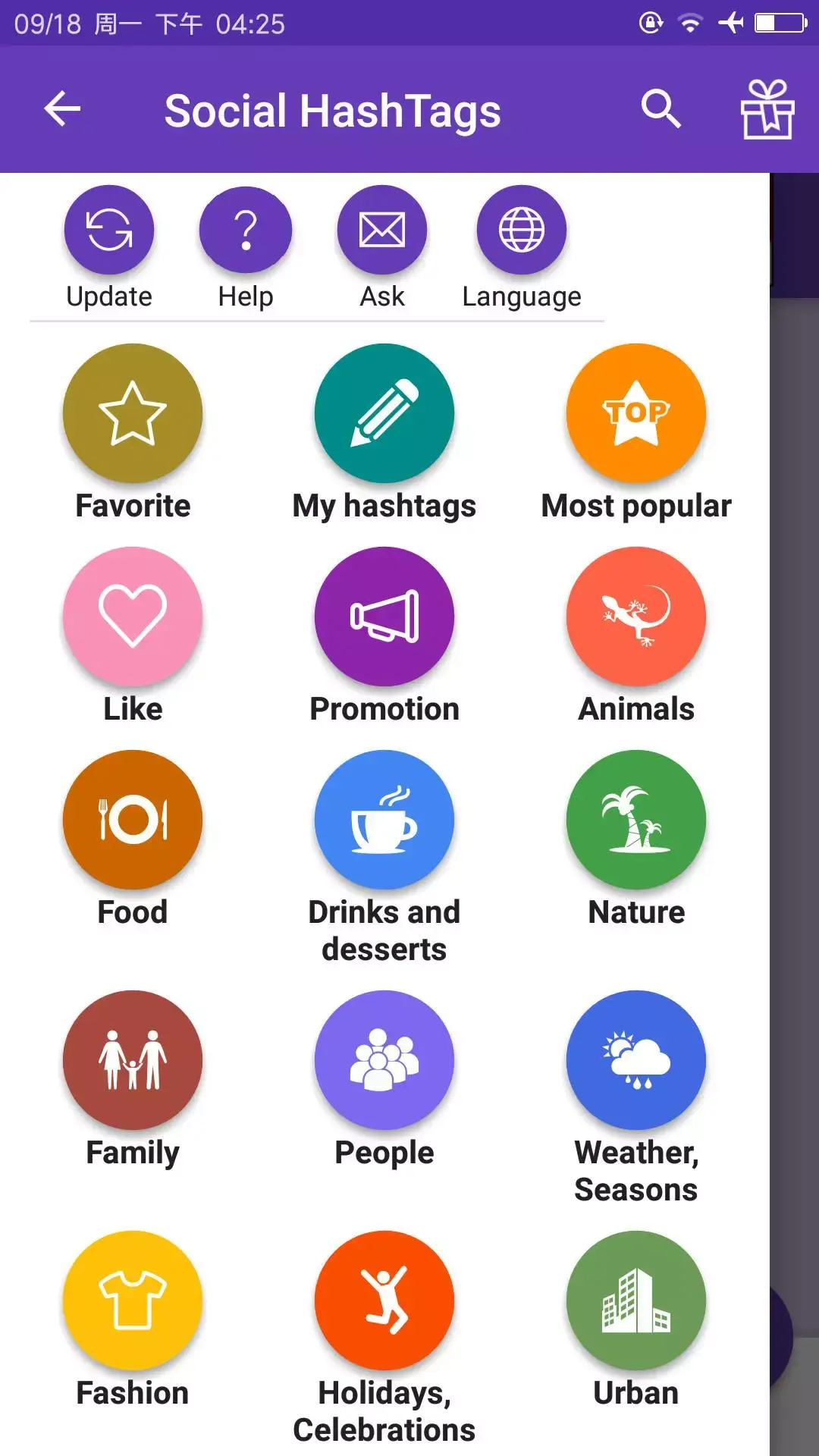Viewport: 819px width, 1456px height.
Task: Go back using the arrow icon
Action: tap(62, 109)
